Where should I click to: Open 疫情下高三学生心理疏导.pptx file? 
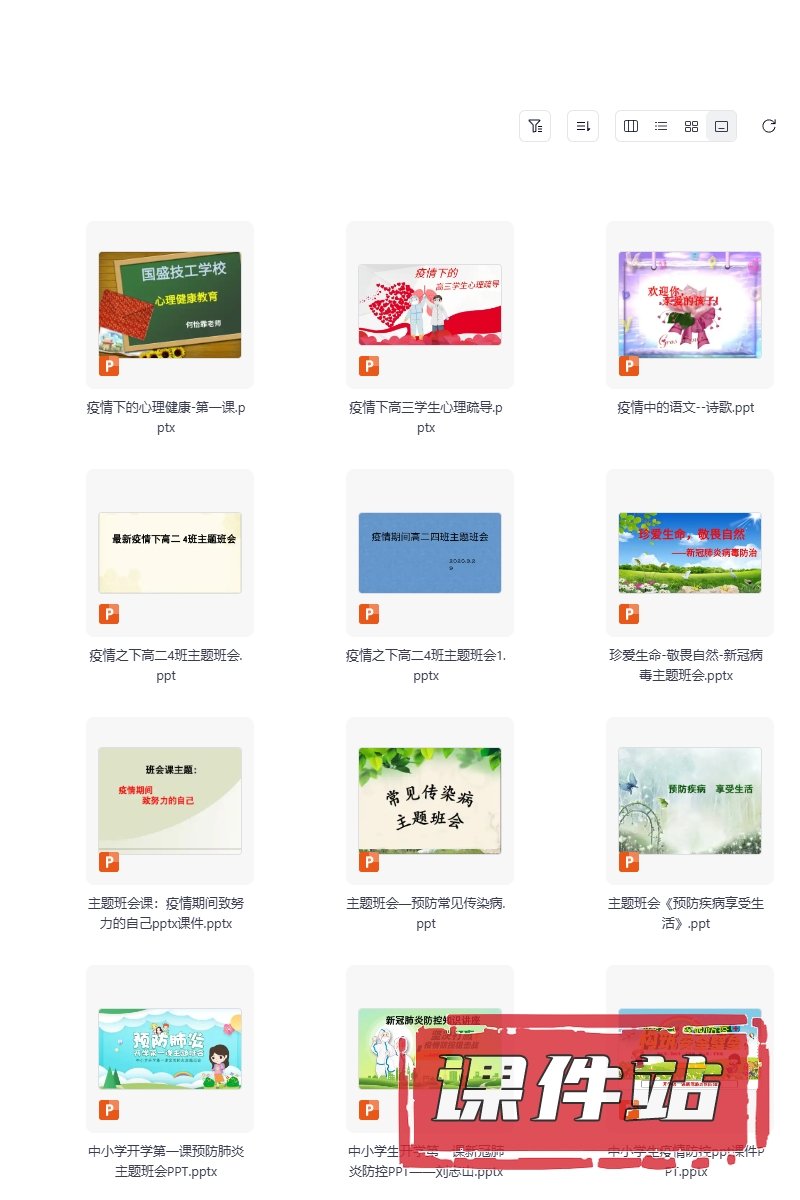[x=430, y=305]
